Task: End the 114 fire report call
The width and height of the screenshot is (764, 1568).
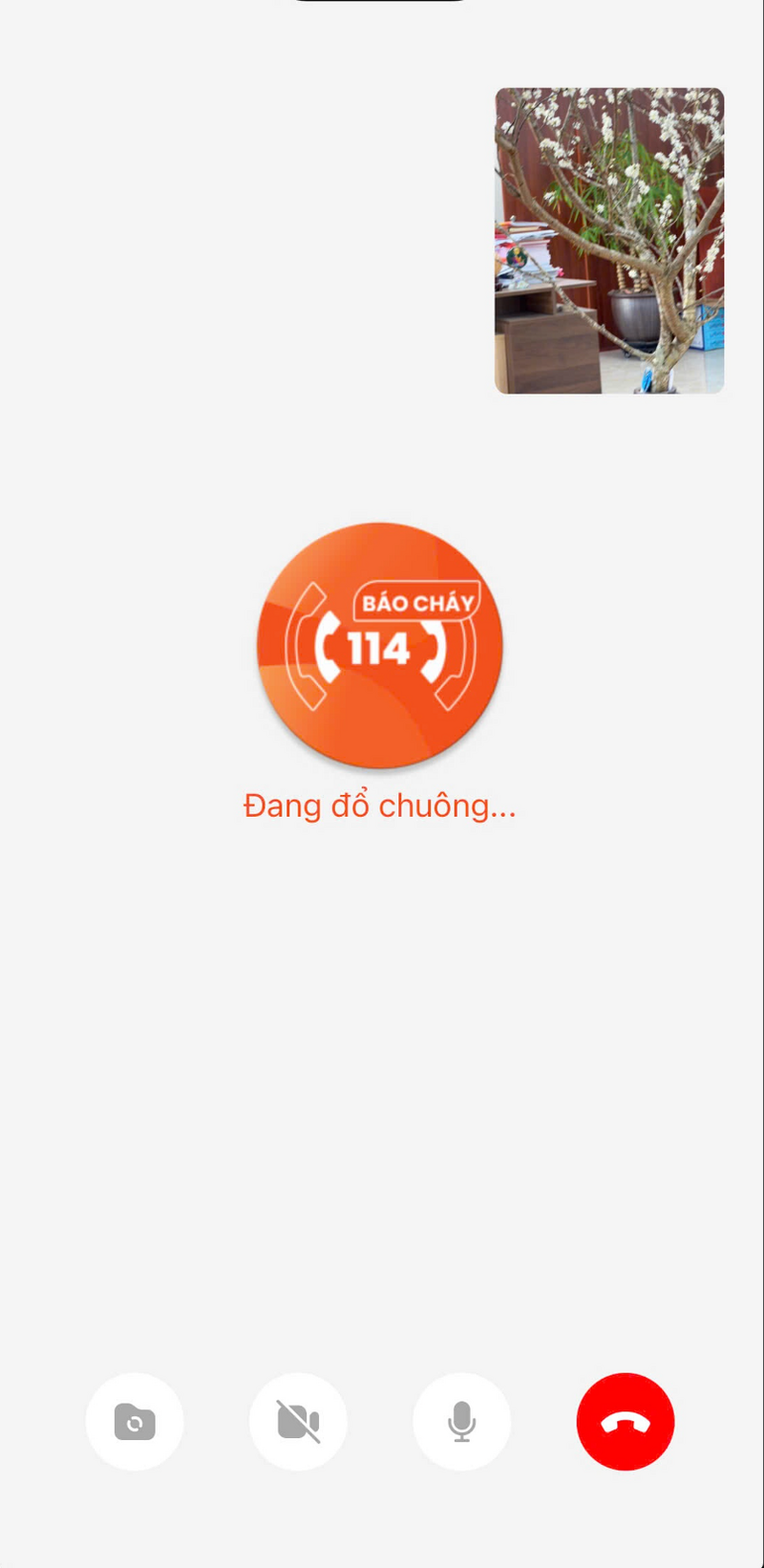Action: 626,1422
